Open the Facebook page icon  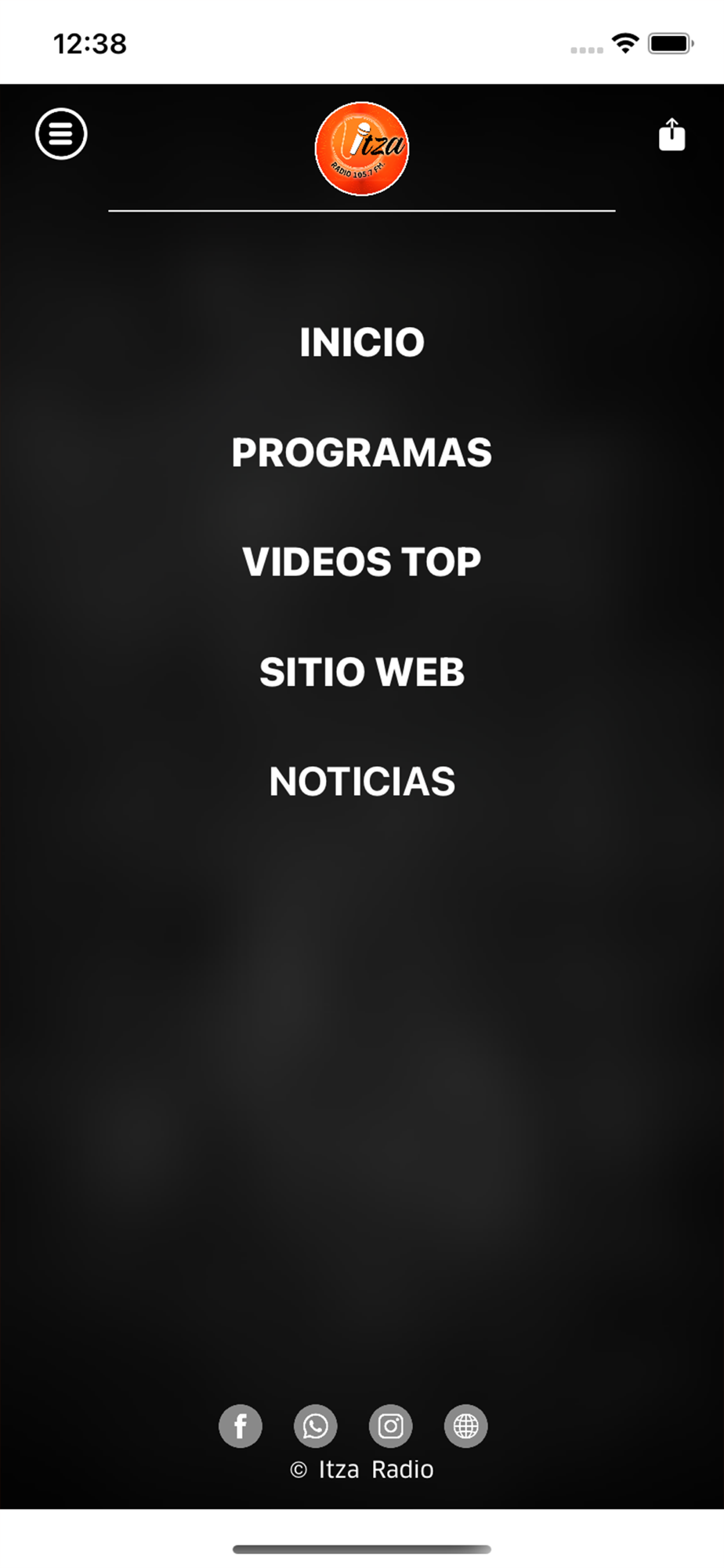click(x=241, y=1425)
